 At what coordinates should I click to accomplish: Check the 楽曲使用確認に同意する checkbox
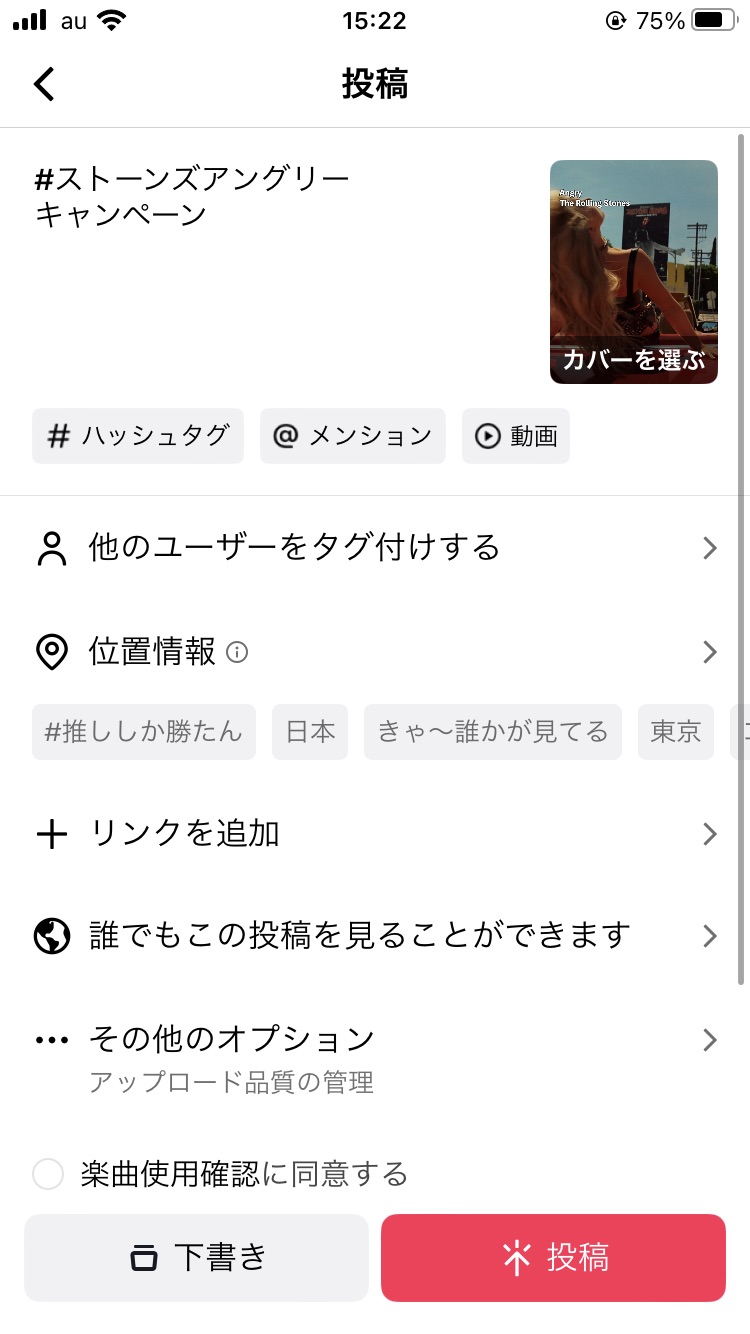pyautogui.click(x=48, y=1174)
